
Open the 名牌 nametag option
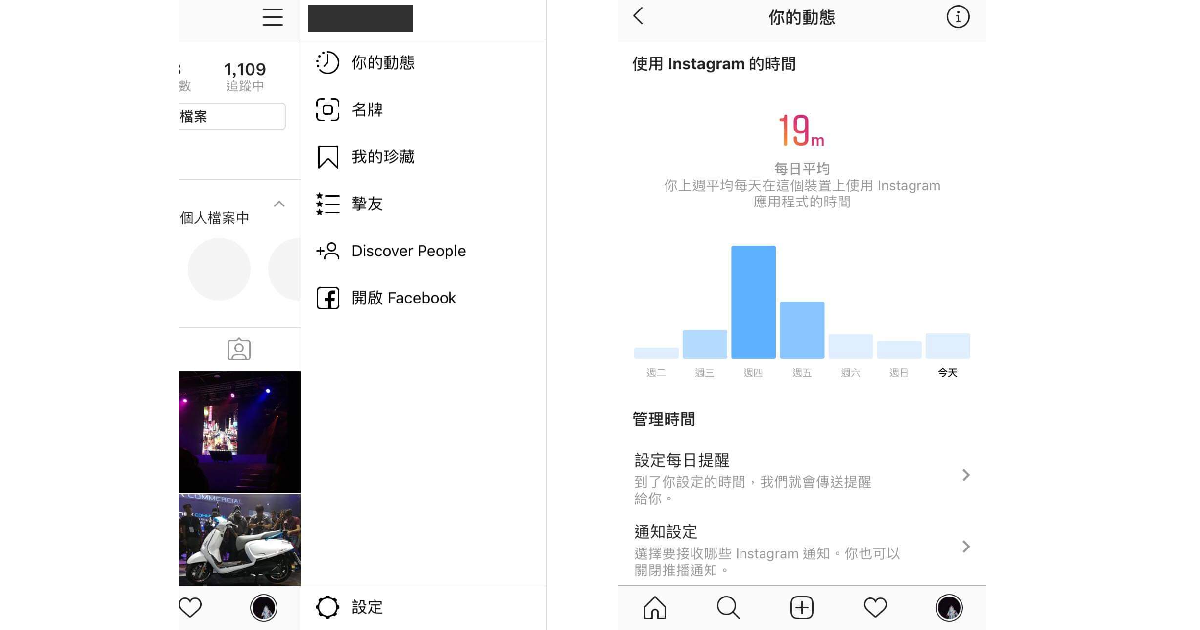tap(367, 110)
